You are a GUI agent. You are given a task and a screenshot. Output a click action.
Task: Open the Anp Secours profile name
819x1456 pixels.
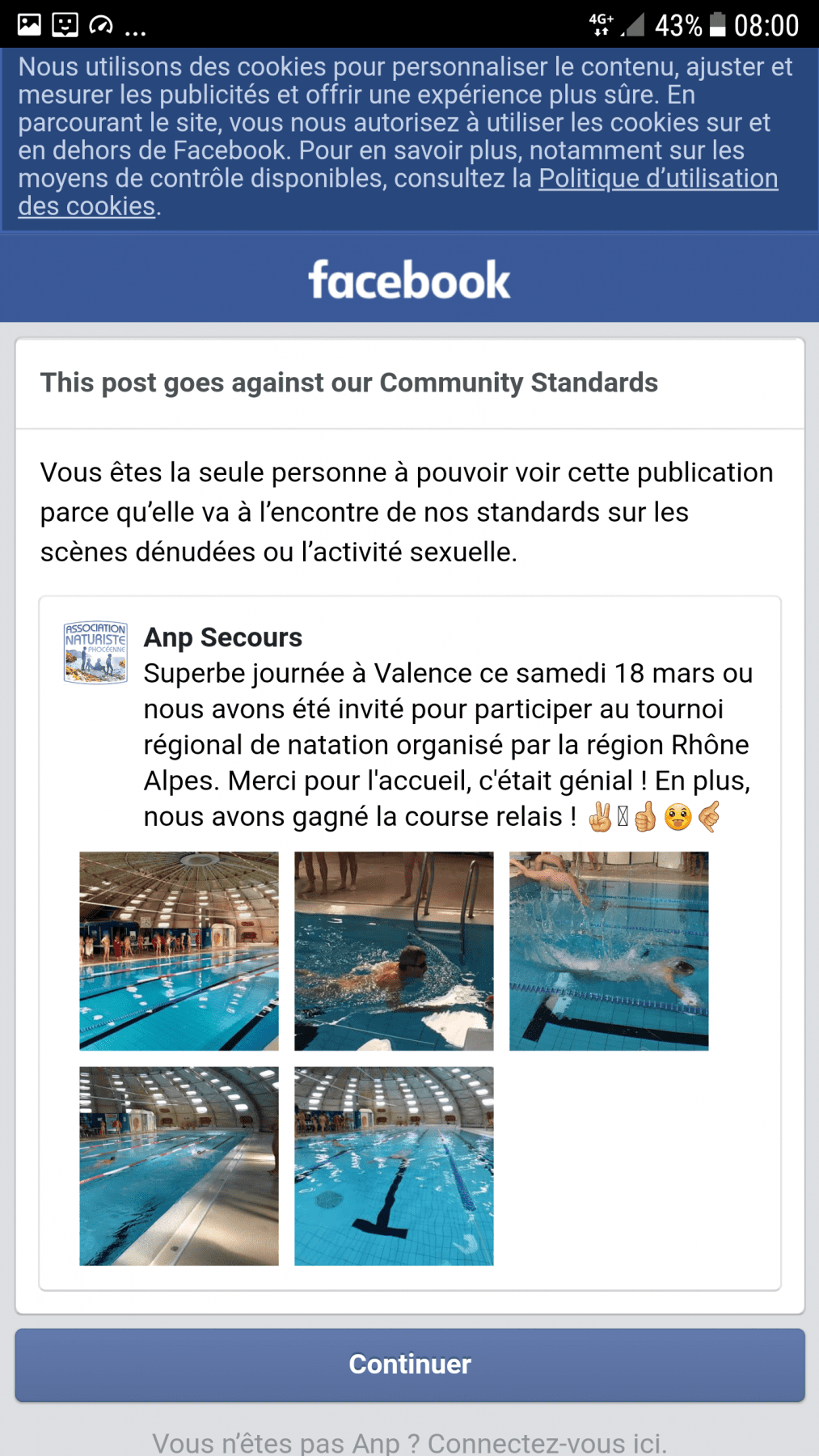click(x=222, y=637)
